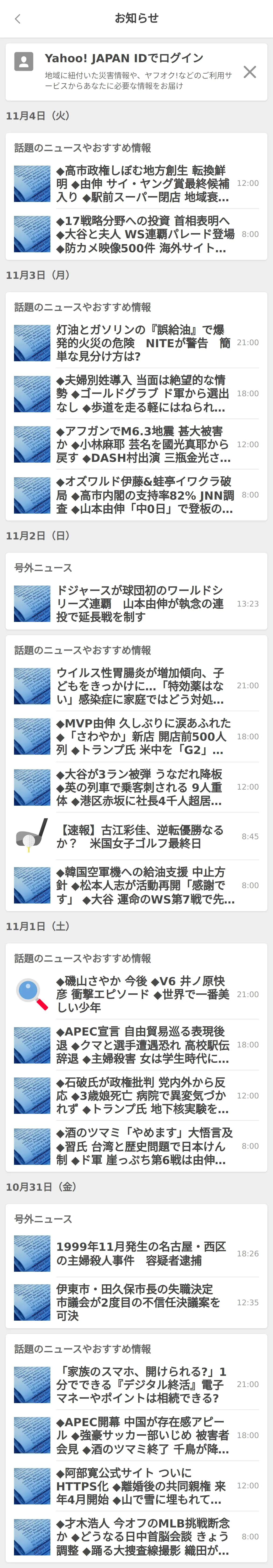Dismiss the Yahoo! JAPAN ID login banner

pos(249,72)
